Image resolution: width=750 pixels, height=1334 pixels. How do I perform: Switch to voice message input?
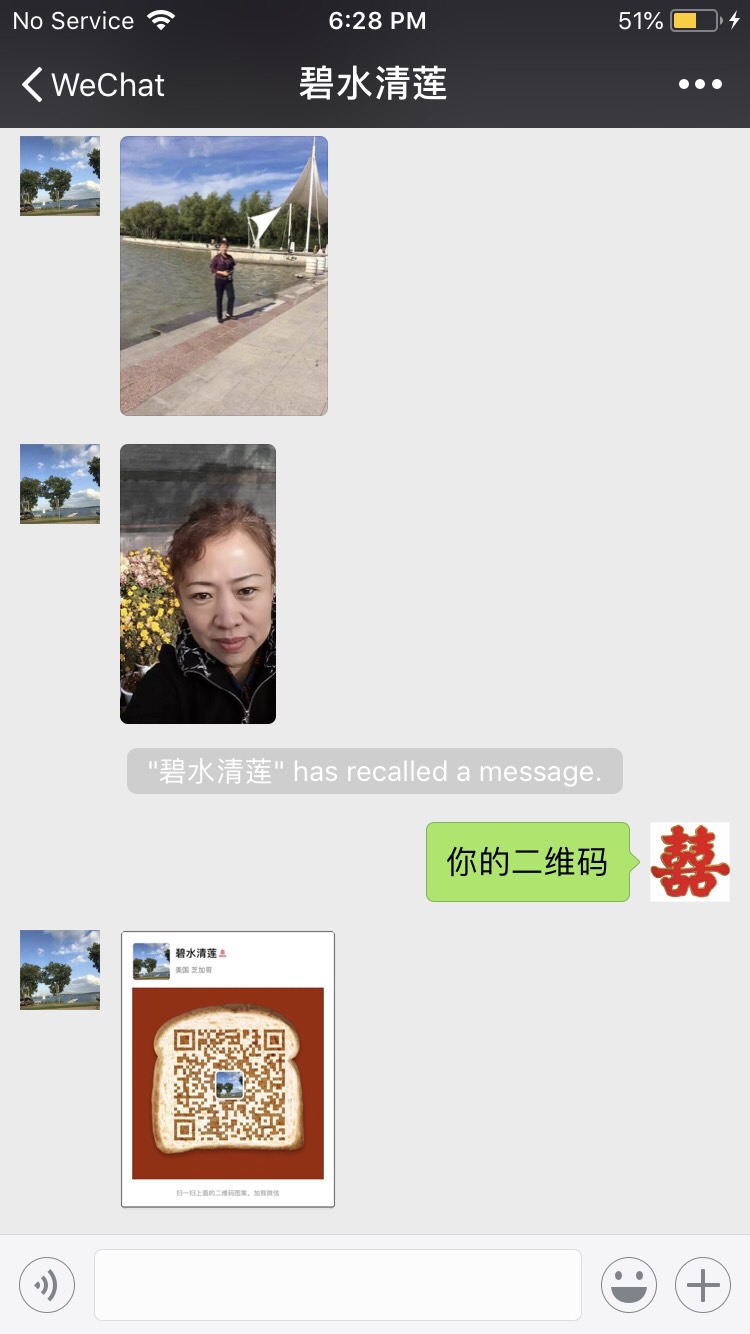(x=47, y=1285)
